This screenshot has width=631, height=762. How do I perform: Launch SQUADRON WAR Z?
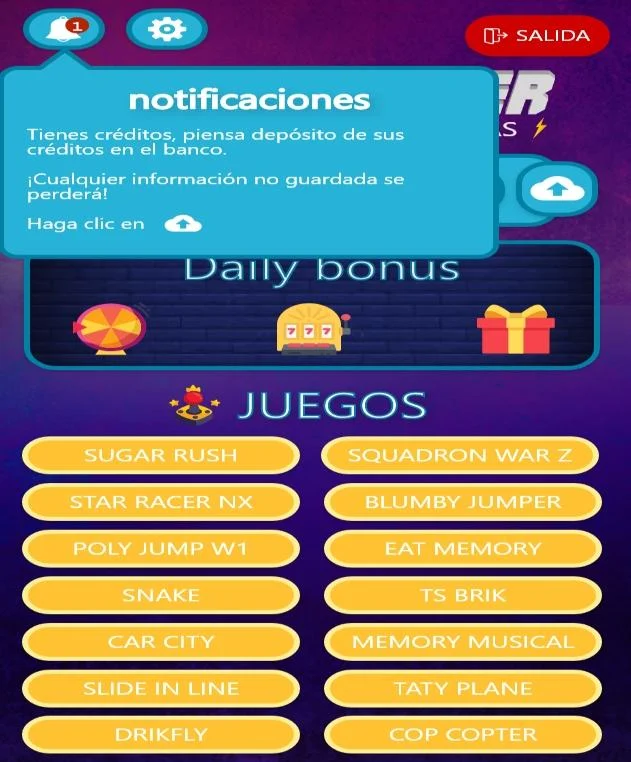460,455
